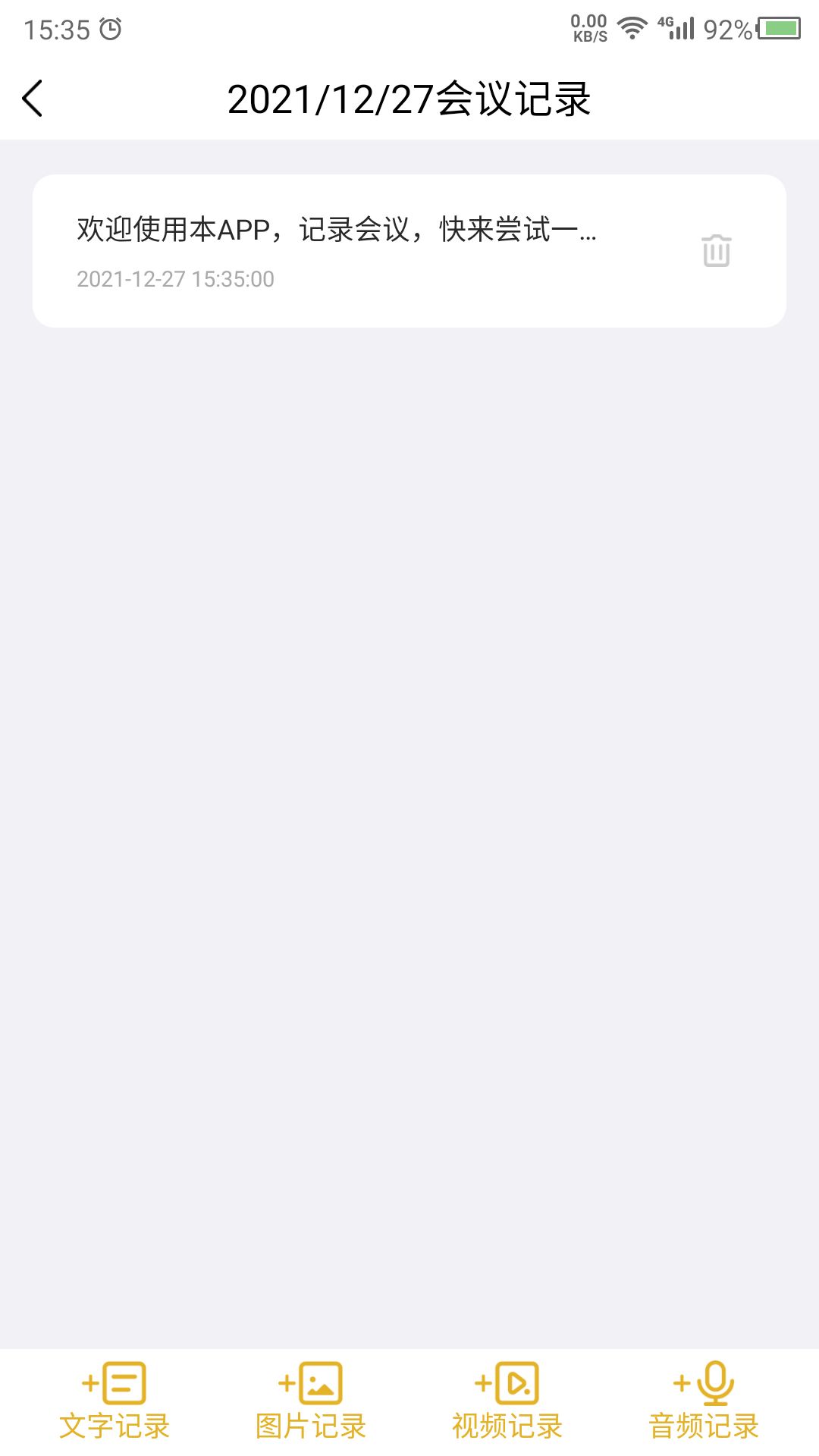Add a new 文字记录 text note
819x1456 pixels.
pos(115,1401)
